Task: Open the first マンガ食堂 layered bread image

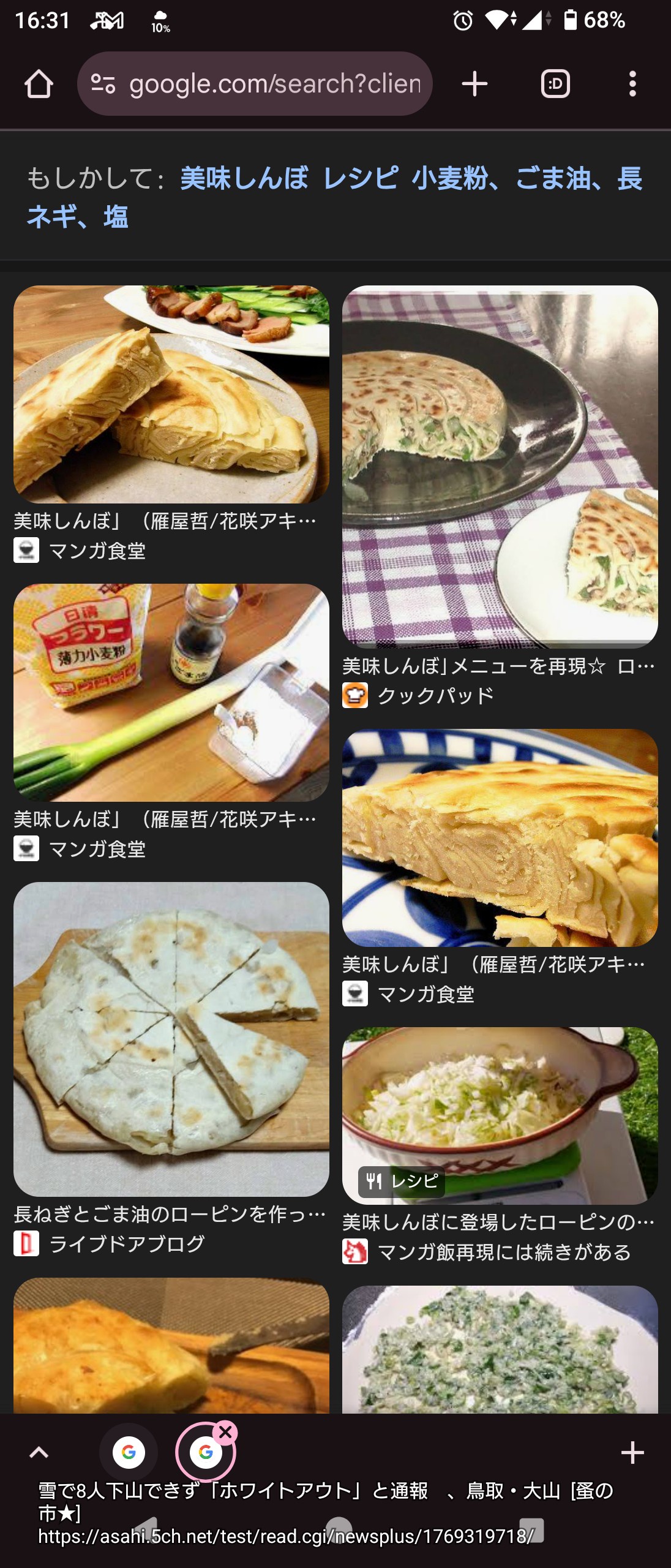Action: [x=171, y=394]
